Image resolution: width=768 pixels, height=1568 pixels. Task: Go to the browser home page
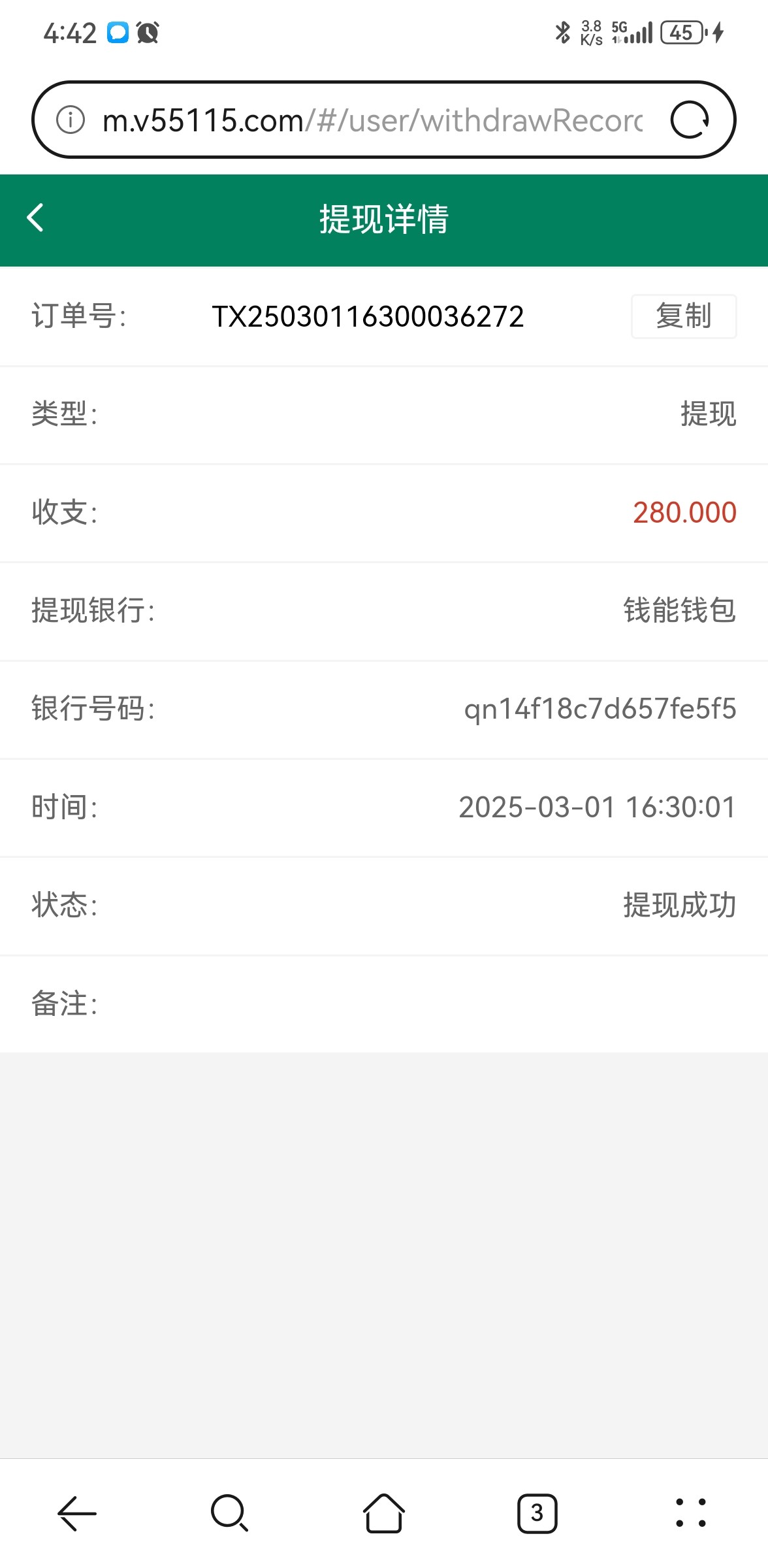point(384,1513)
